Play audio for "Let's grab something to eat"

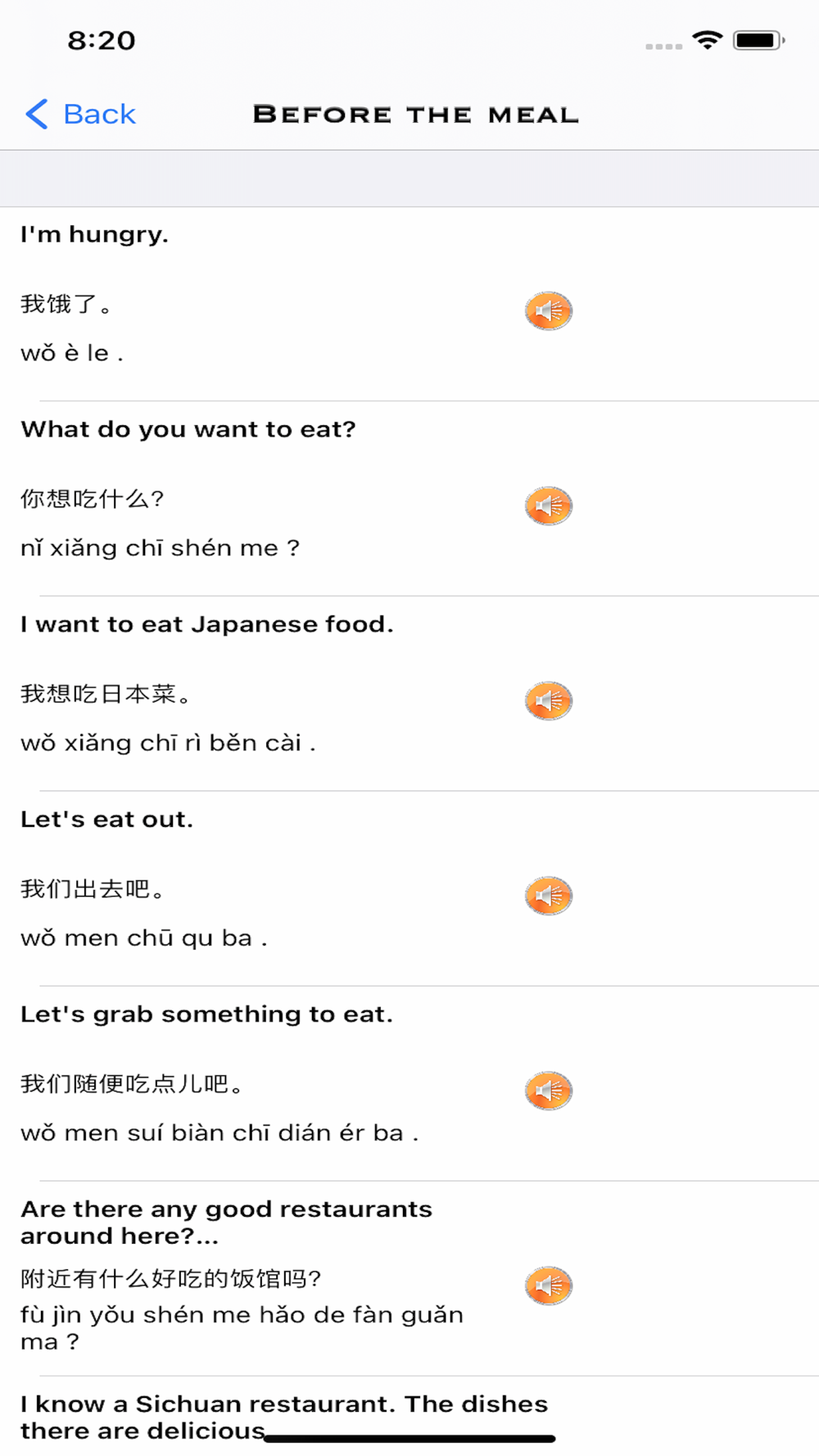pos(548,1090)
